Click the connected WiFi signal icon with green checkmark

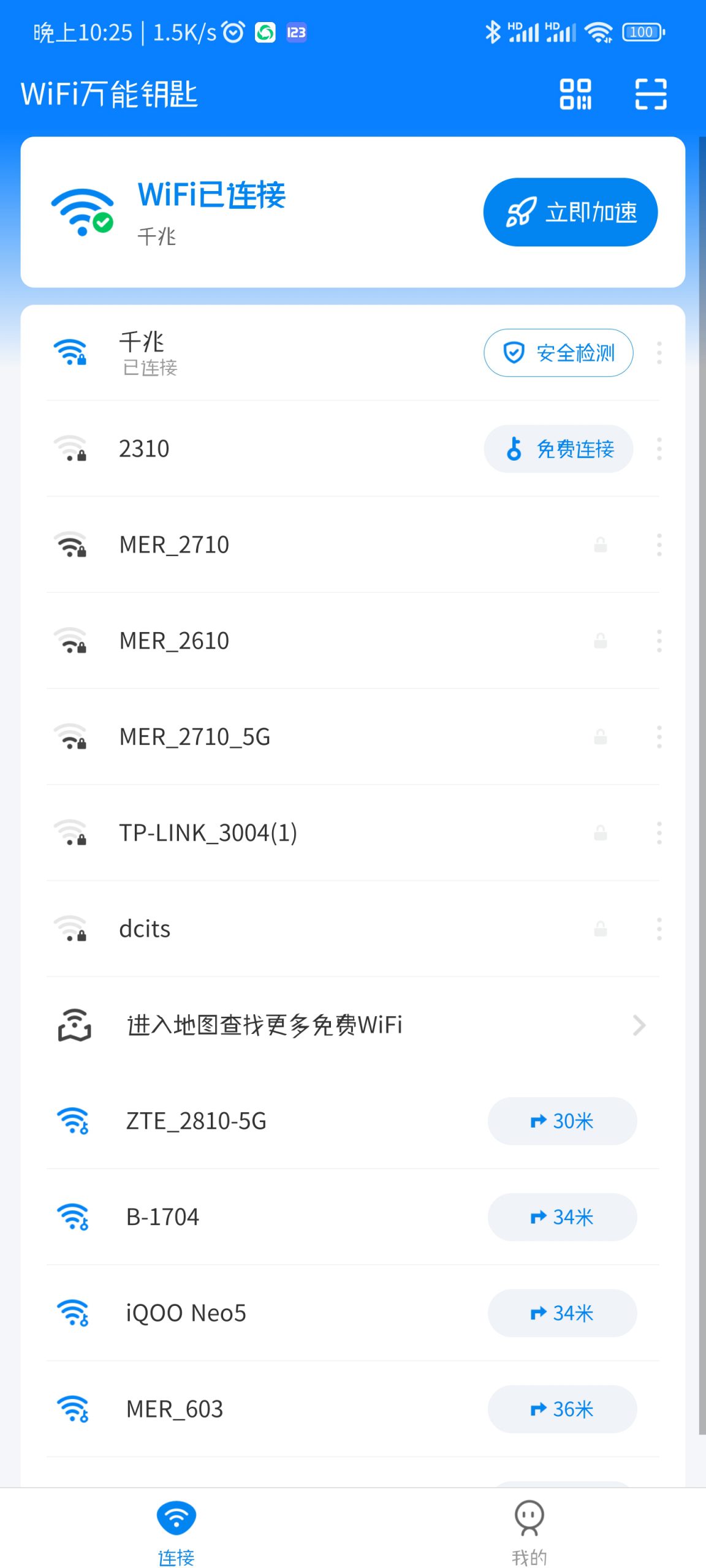82,210
